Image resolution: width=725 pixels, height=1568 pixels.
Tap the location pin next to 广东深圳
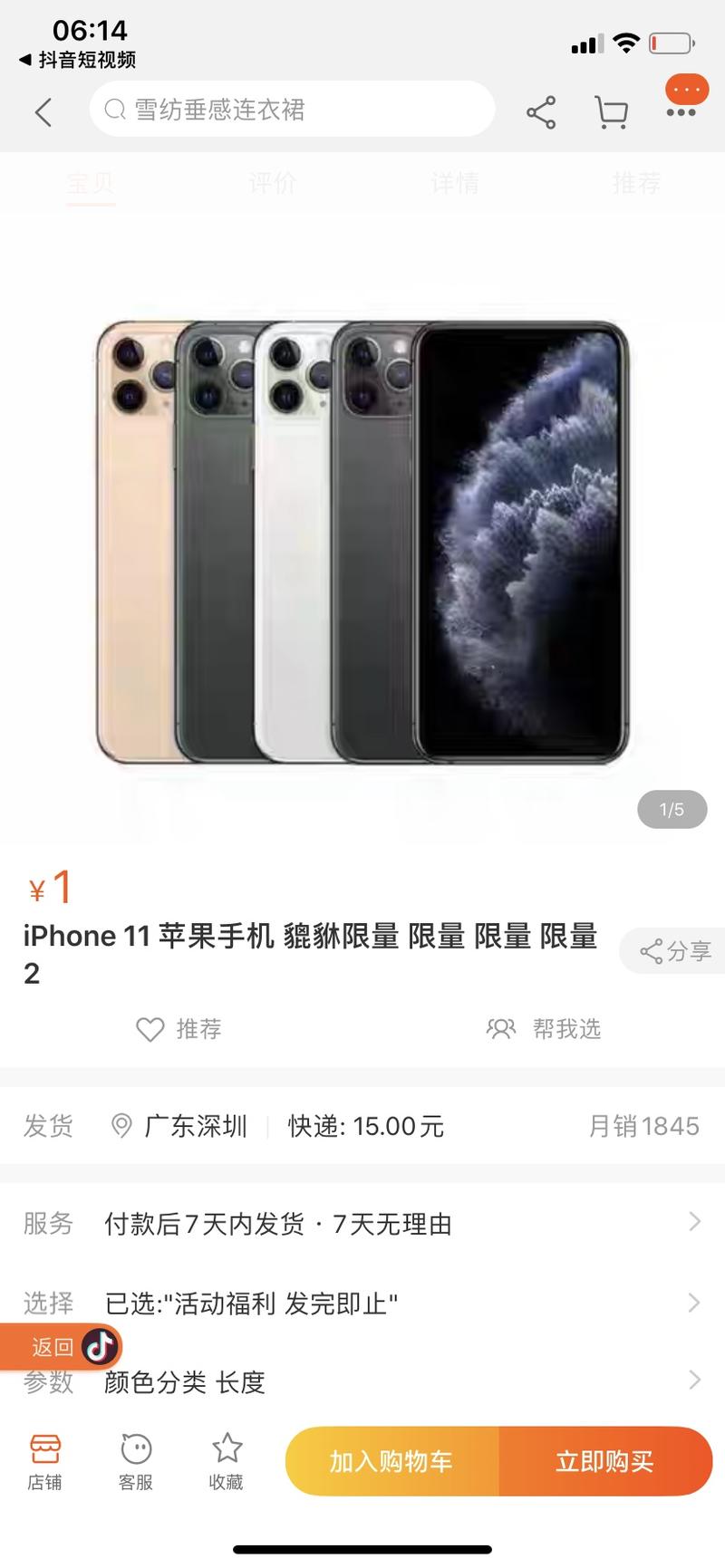119,1126
